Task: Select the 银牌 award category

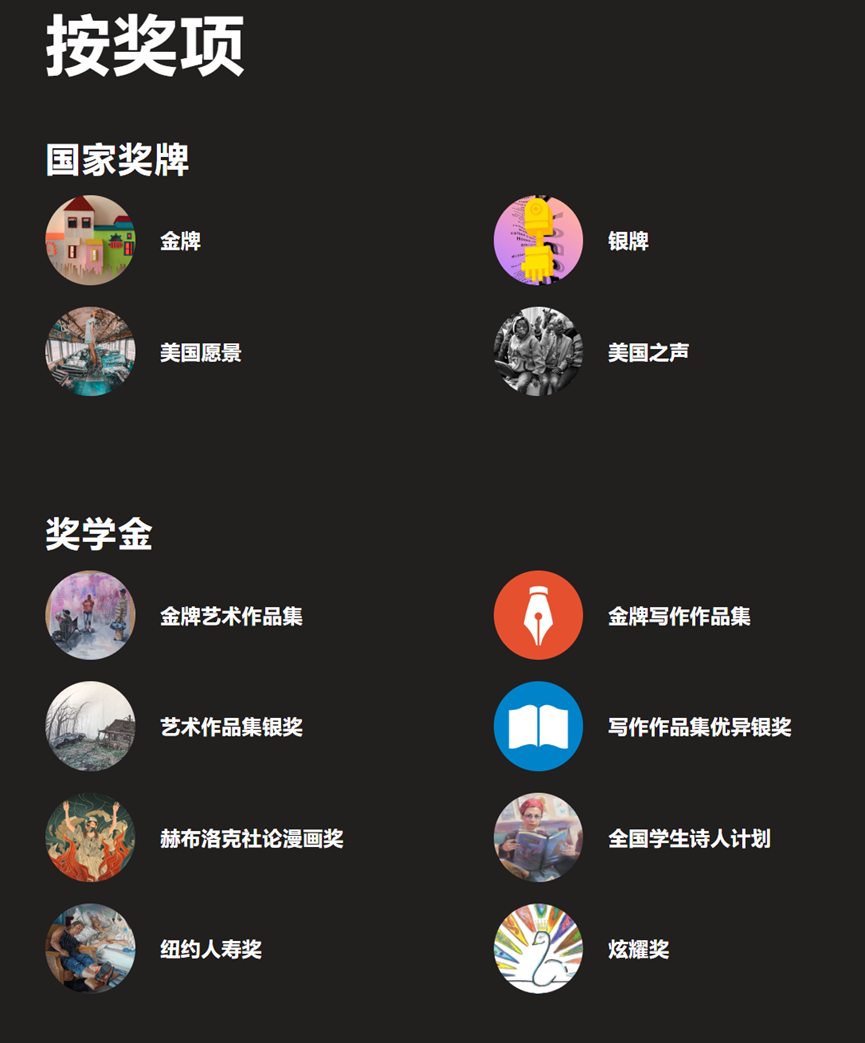Action: point(628,241)
